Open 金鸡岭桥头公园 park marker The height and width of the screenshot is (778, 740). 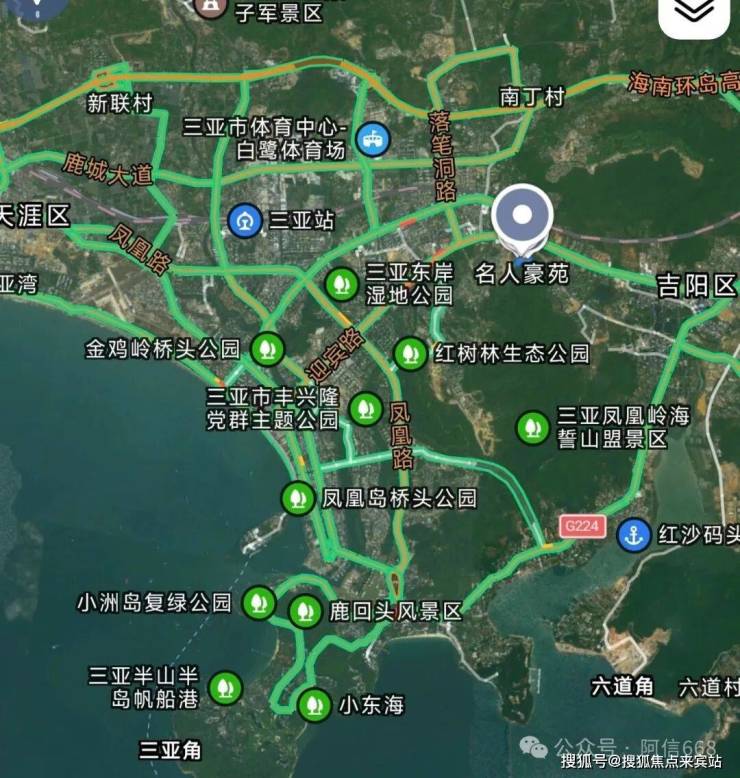tap(267, 349)
